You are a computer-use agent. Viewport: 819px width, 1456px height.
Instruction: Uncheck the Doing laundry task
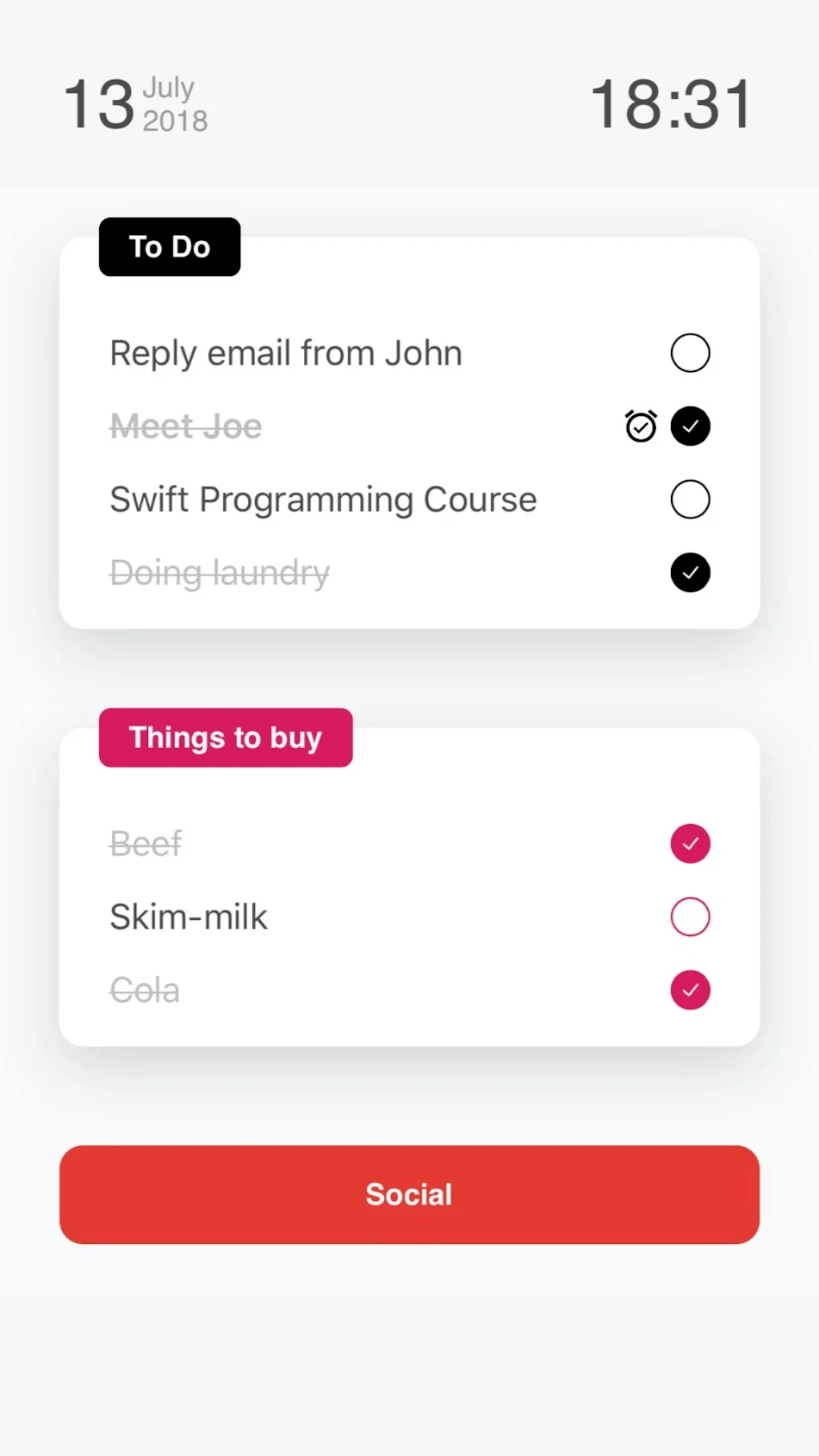[689, 573]
